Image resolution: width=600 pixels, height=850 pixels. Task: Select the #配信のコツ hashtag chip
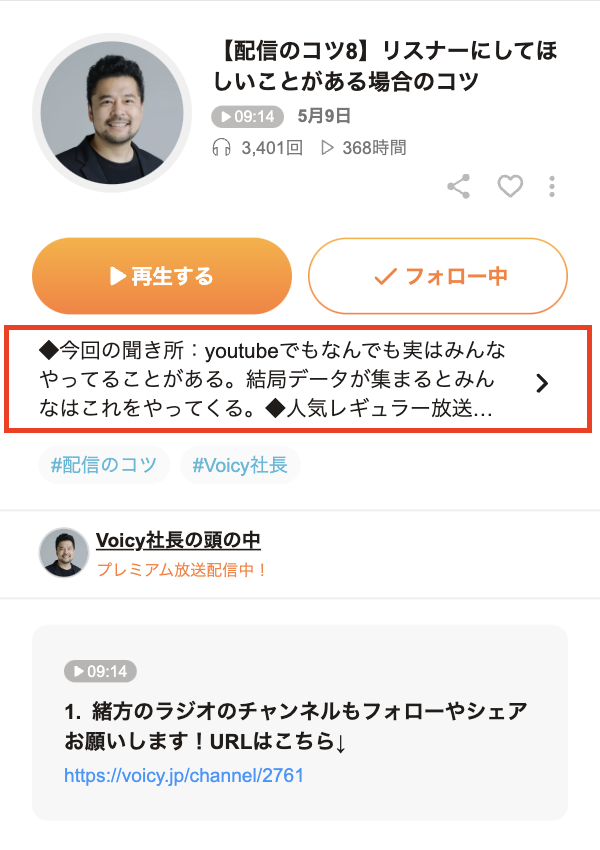click(x=104, y=464)
